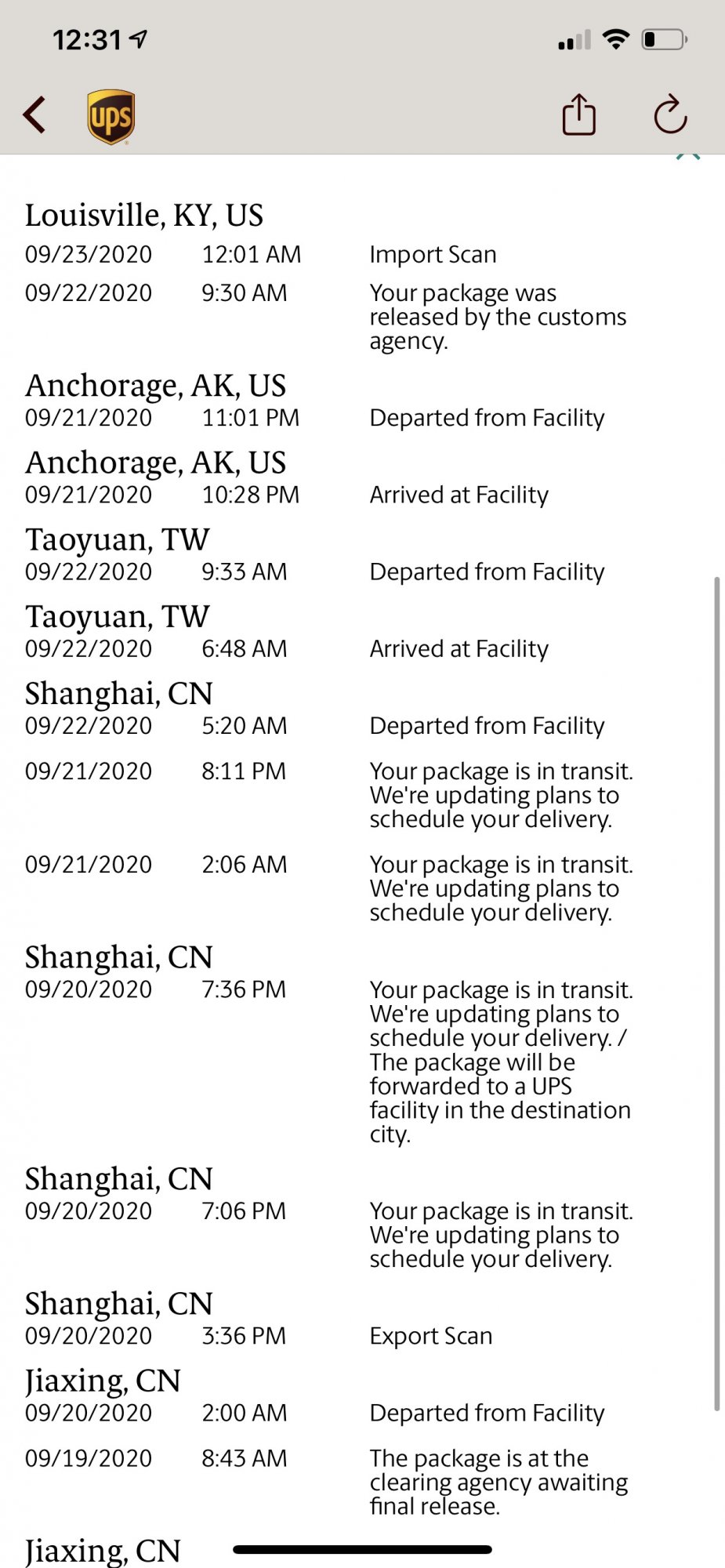
Task: Refresh the tracking details
Action: (x=670, y=114)
